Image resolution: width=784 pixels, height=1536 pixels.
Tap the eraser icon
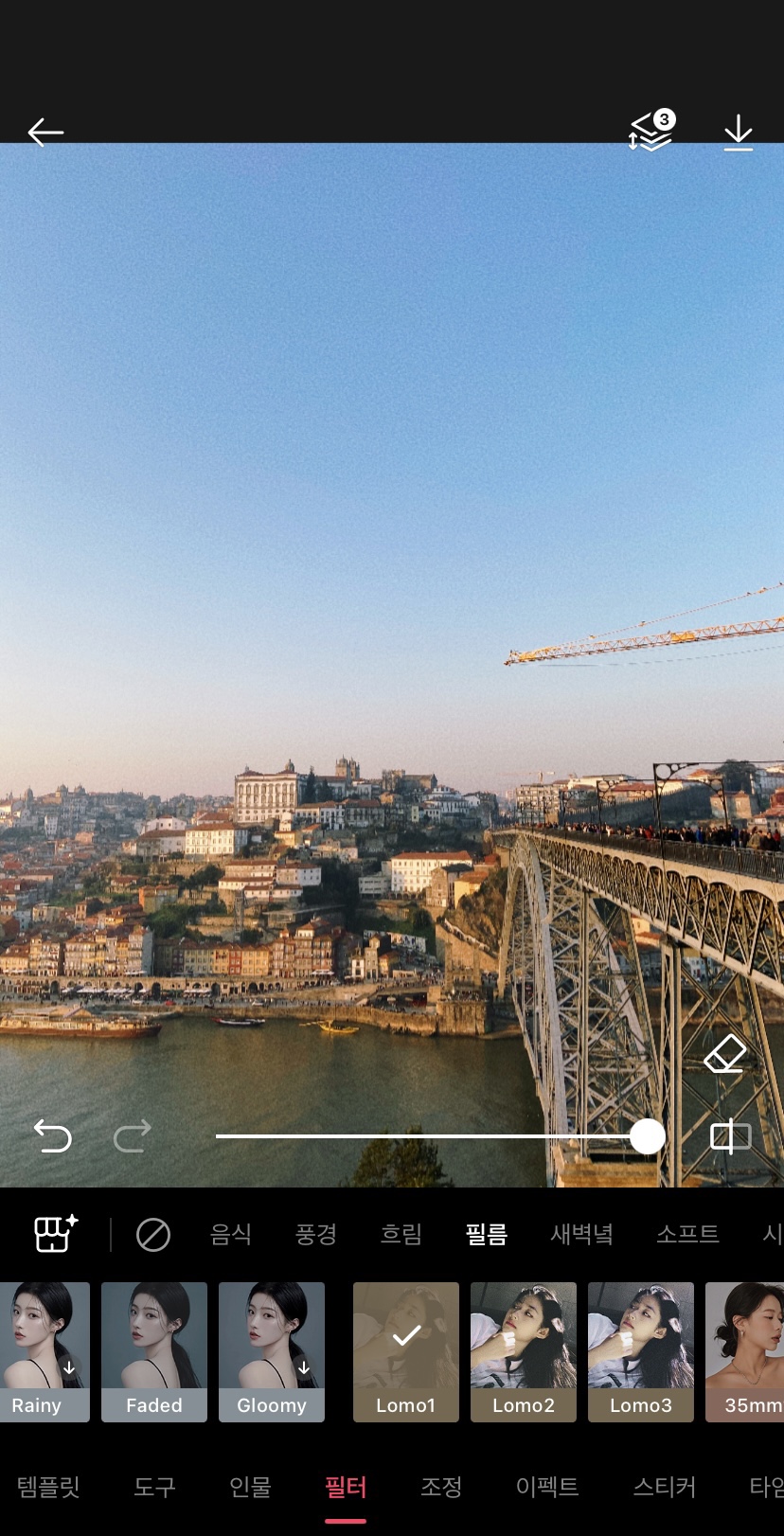pyautogui.click(x=725, y=1054)
